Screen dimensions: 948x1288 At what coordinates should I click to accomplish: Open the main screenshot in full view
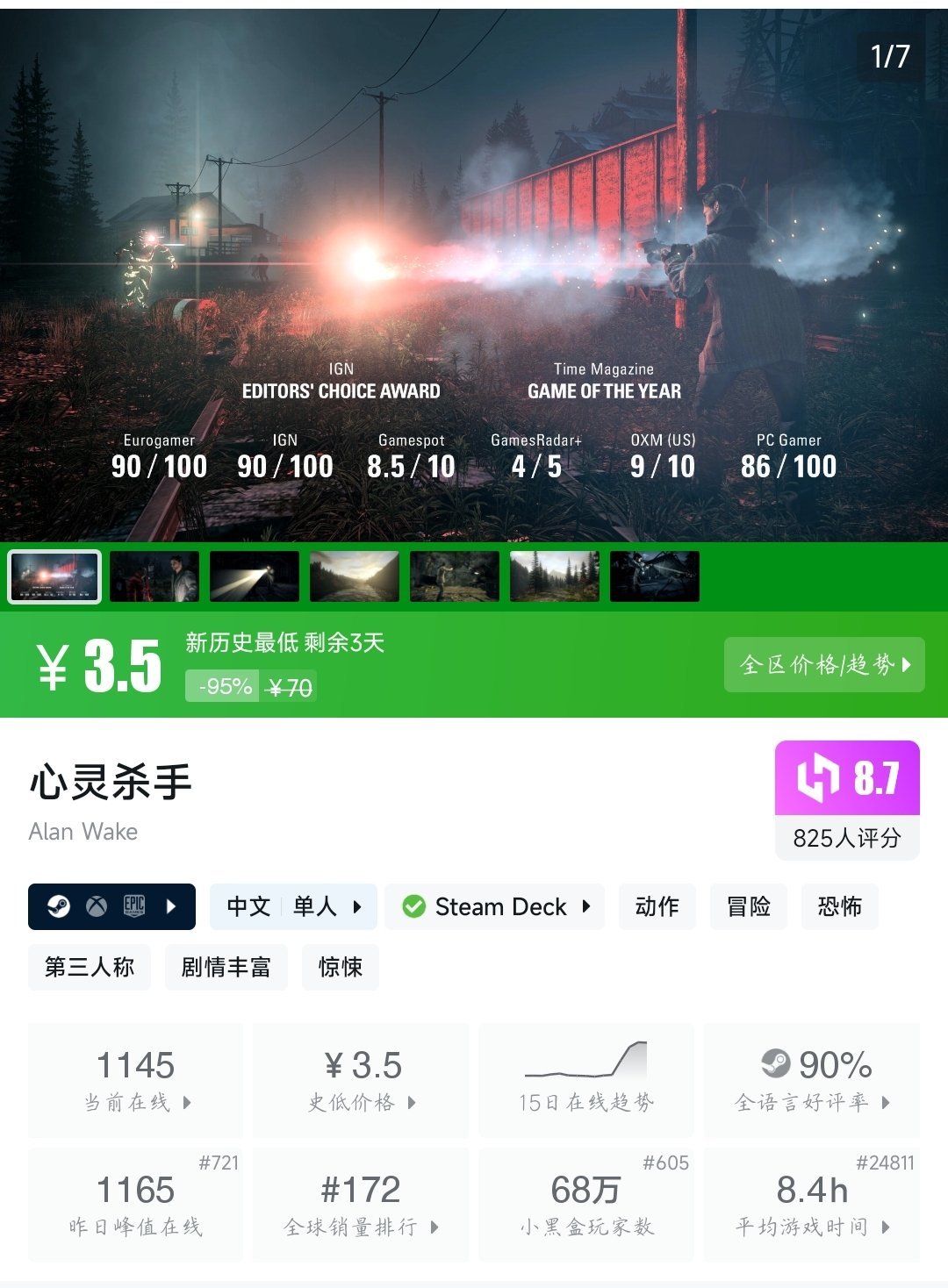point(474,272)
